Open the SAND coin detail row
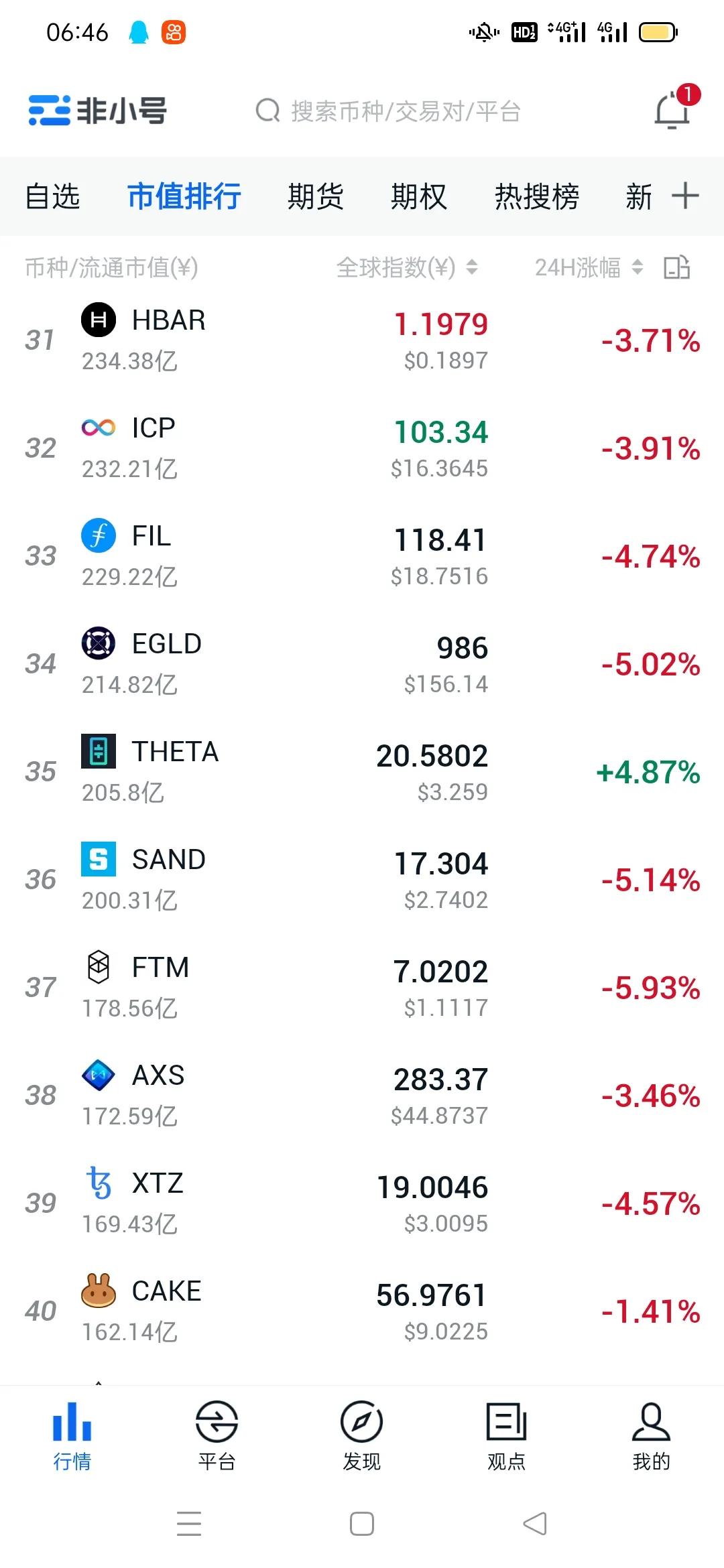 pos(362,879)
